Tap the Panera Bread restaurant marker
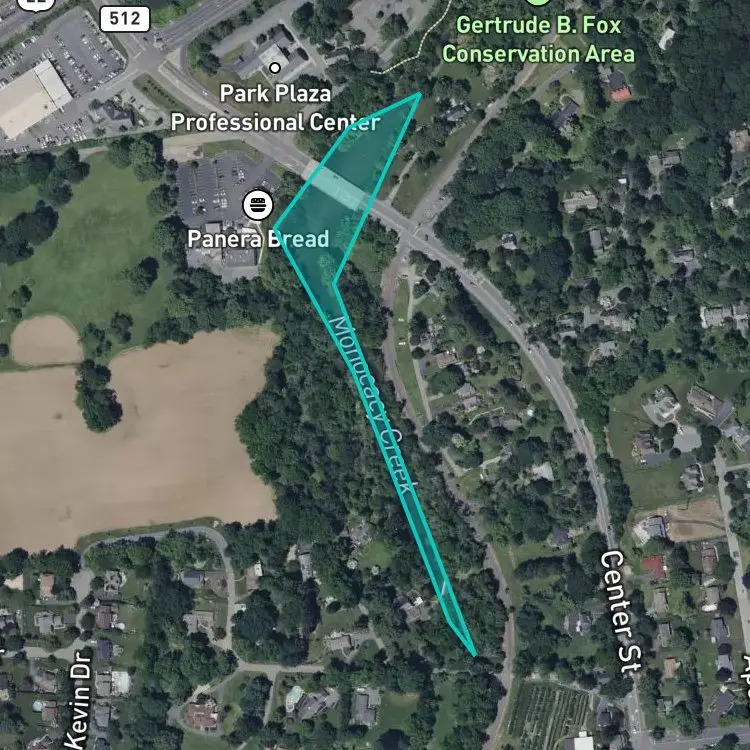The width and height of the screenshot is (750, 750). [x=258, y=205]
